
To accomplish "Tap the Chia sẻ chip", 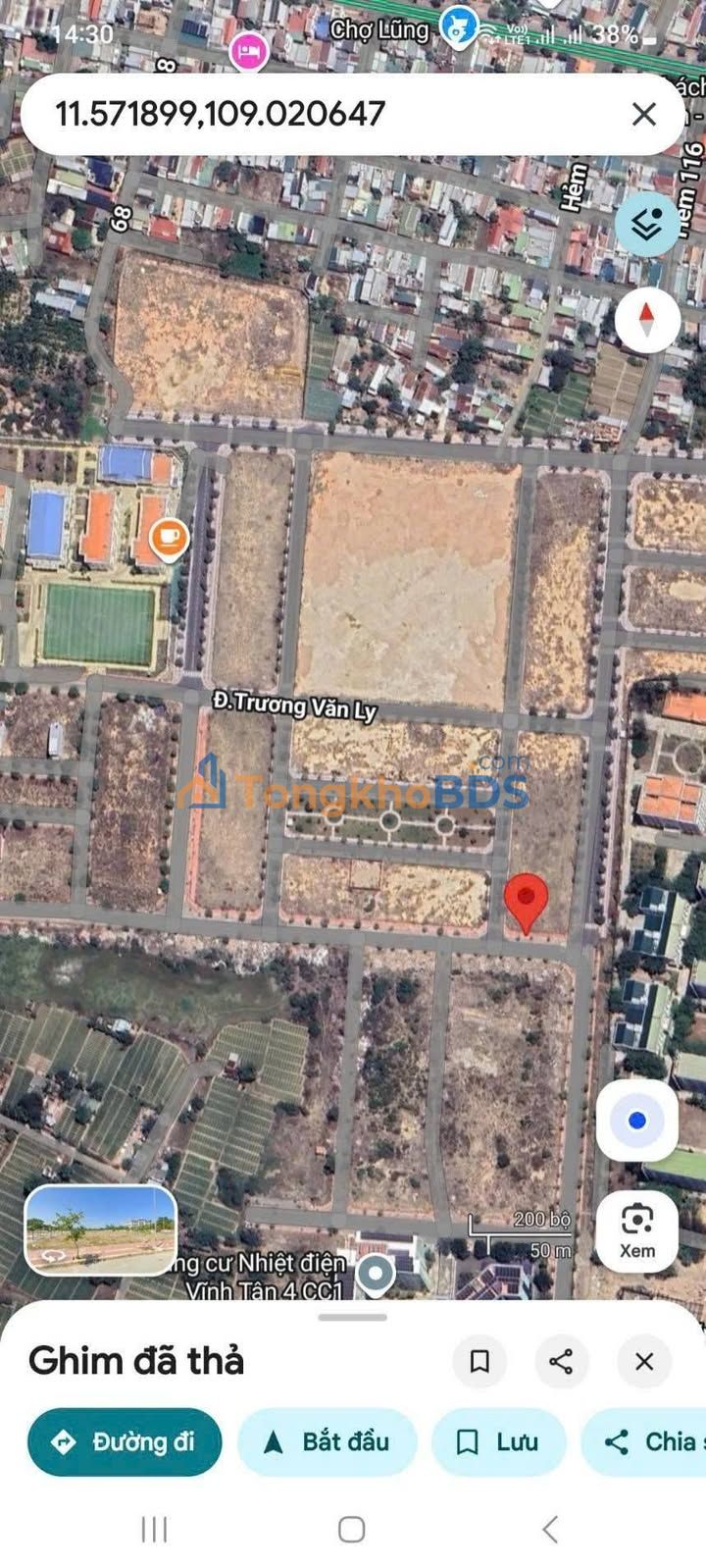I will [644, 1441].
